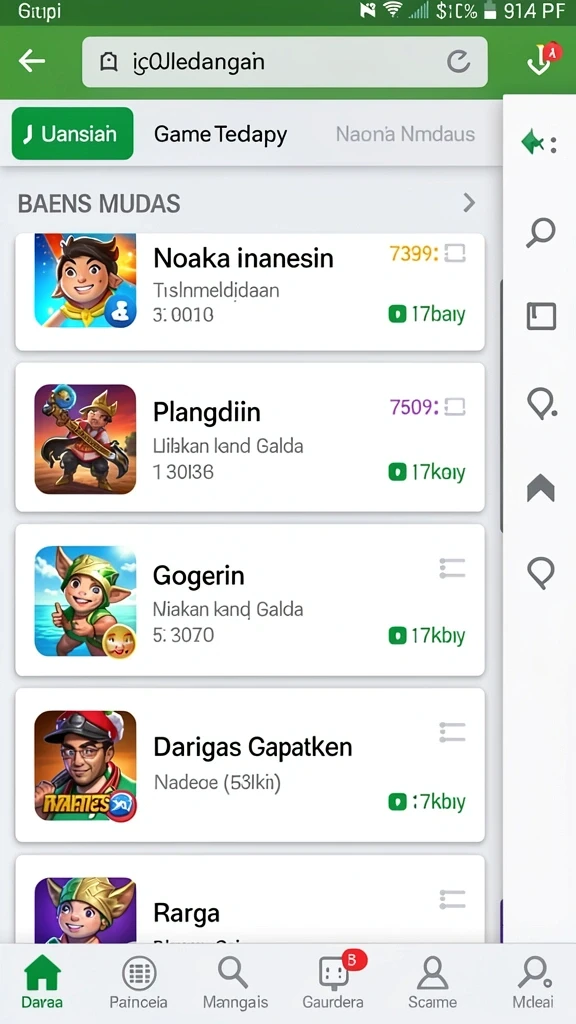Open the Darigas Gapatken game card

click(x=249, y=765)
